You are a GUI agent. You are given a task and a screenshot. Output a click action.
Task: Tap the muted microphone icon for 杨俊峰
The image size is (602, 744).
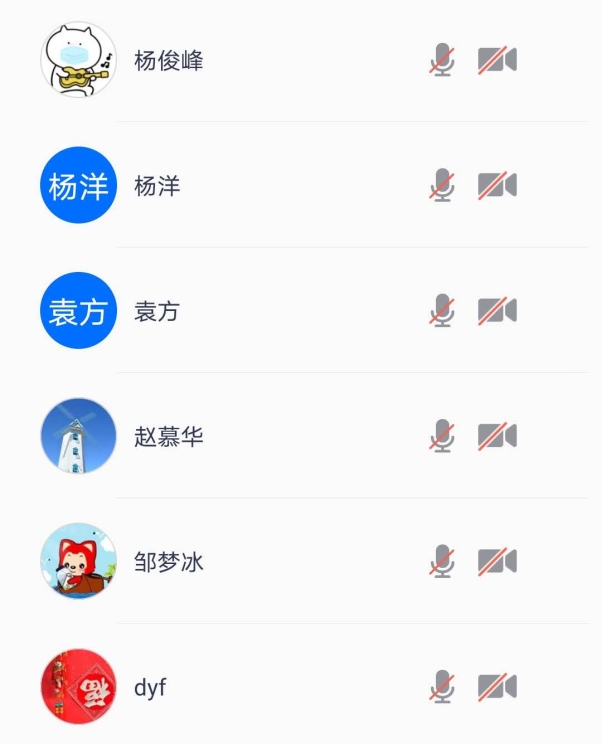click(442, 60)
